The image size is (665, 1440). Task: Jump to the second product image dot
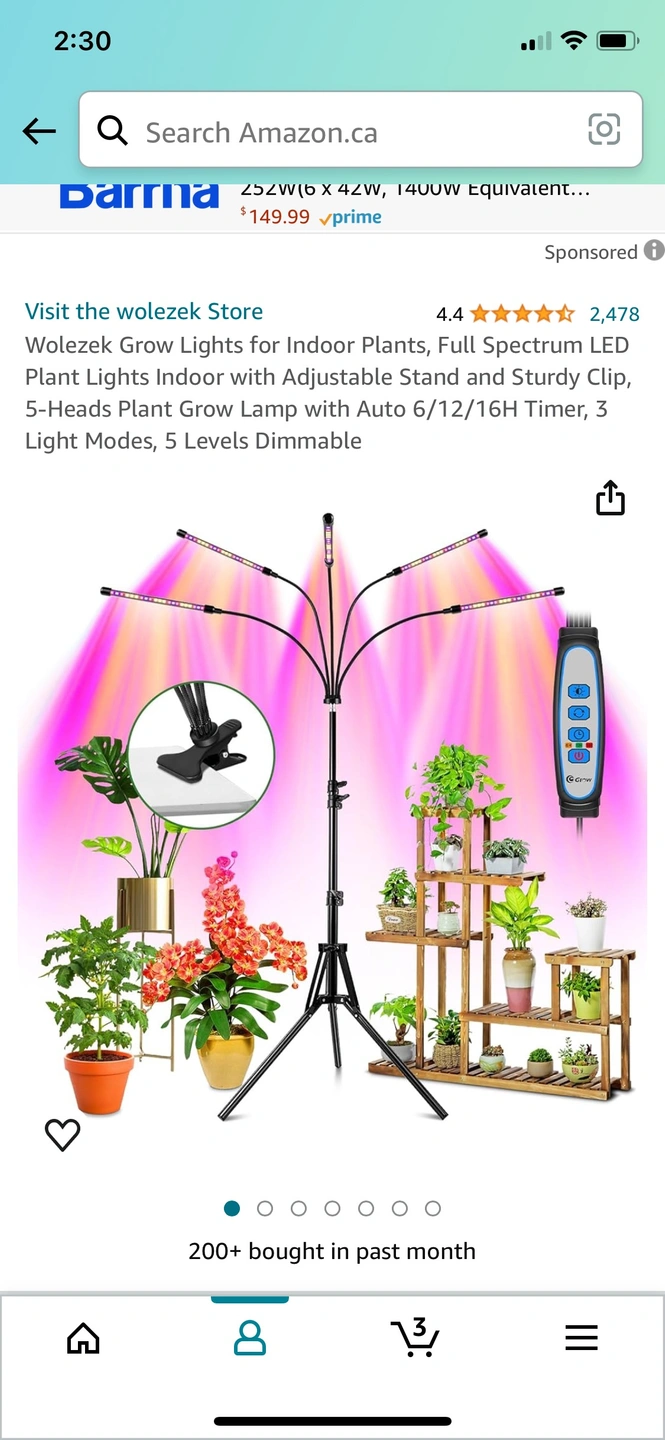click(x=265, y=1208)
